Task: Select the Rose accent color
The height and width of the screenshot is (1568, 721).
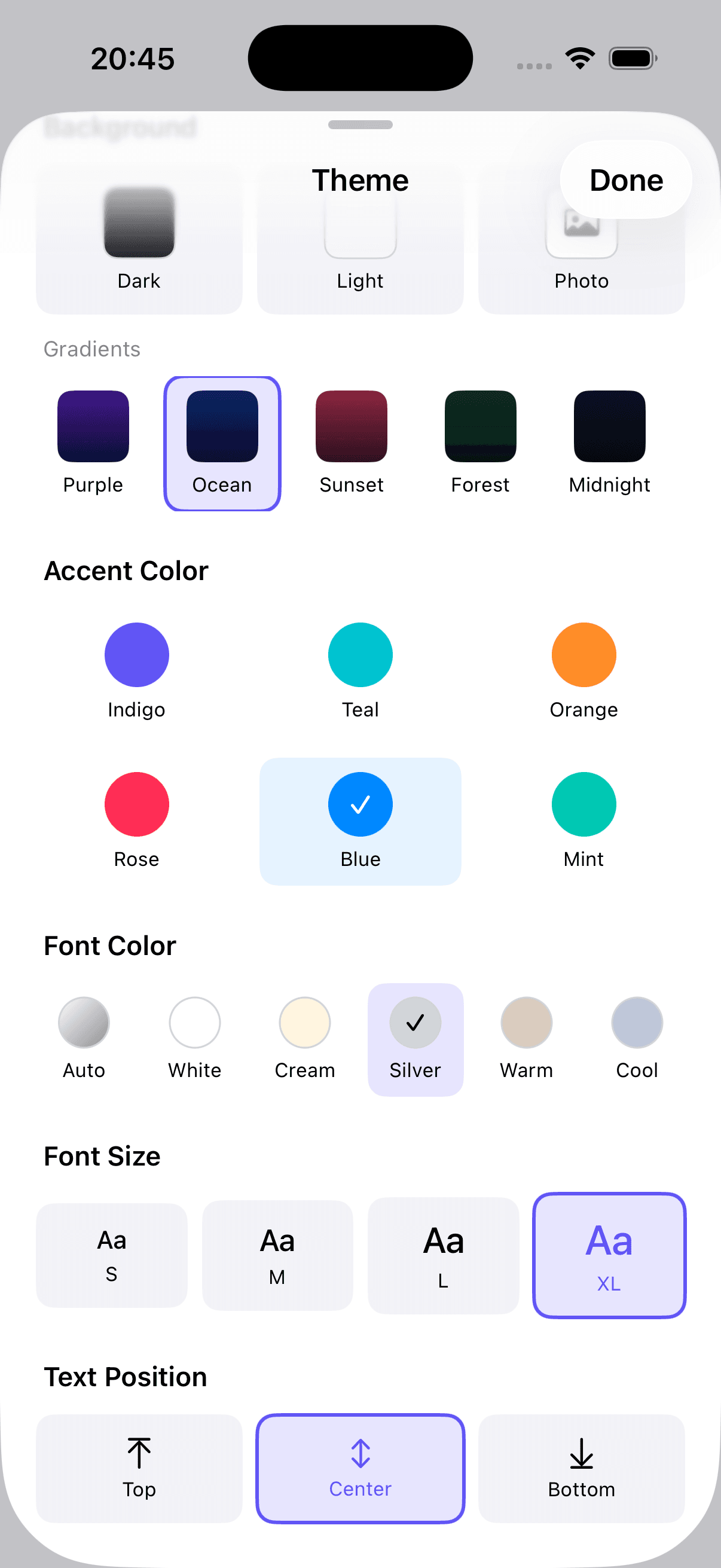Action: (x=136, y=804)
